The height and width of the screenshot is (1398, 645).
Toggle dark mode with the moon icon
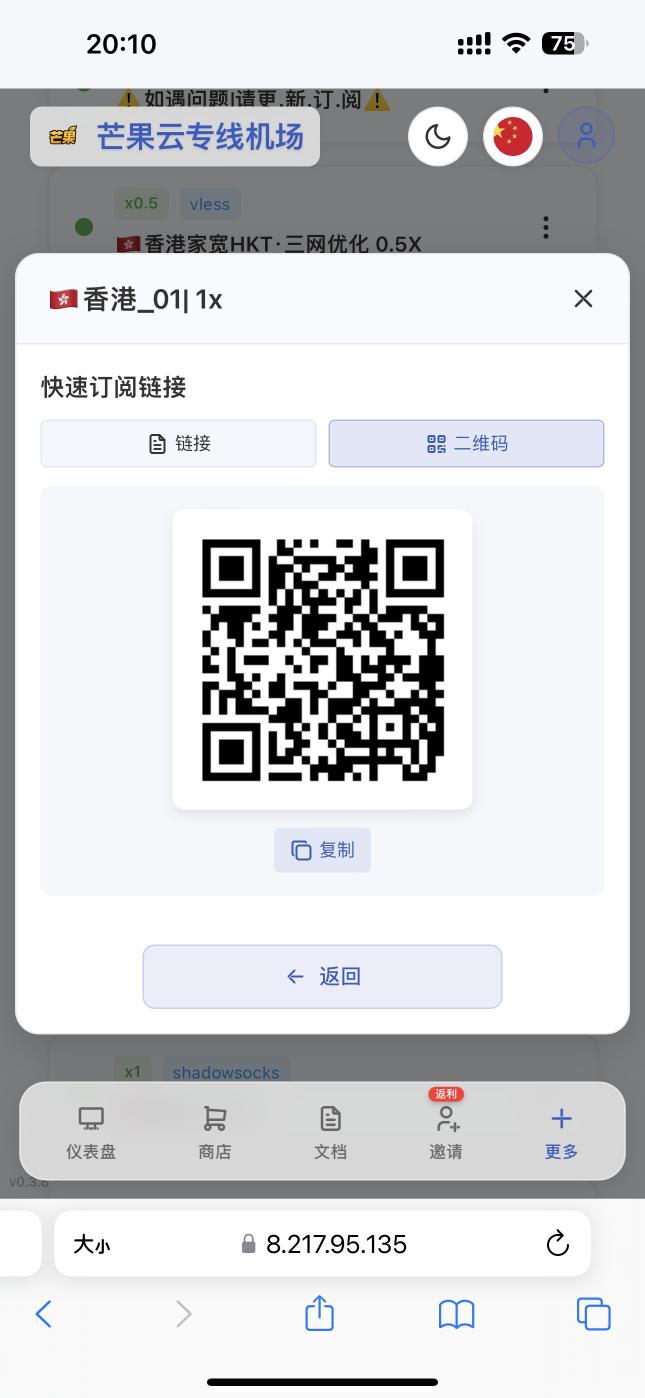[438, 136]
